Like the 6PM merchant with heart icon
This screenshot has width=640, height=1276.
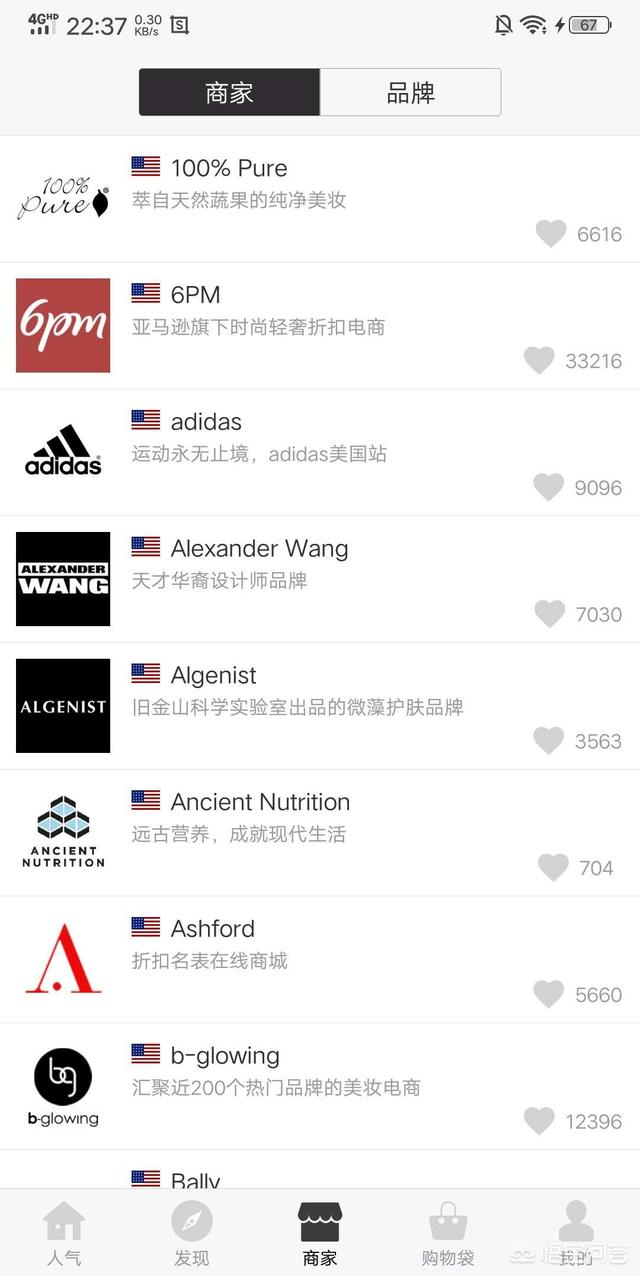point(539,361)
